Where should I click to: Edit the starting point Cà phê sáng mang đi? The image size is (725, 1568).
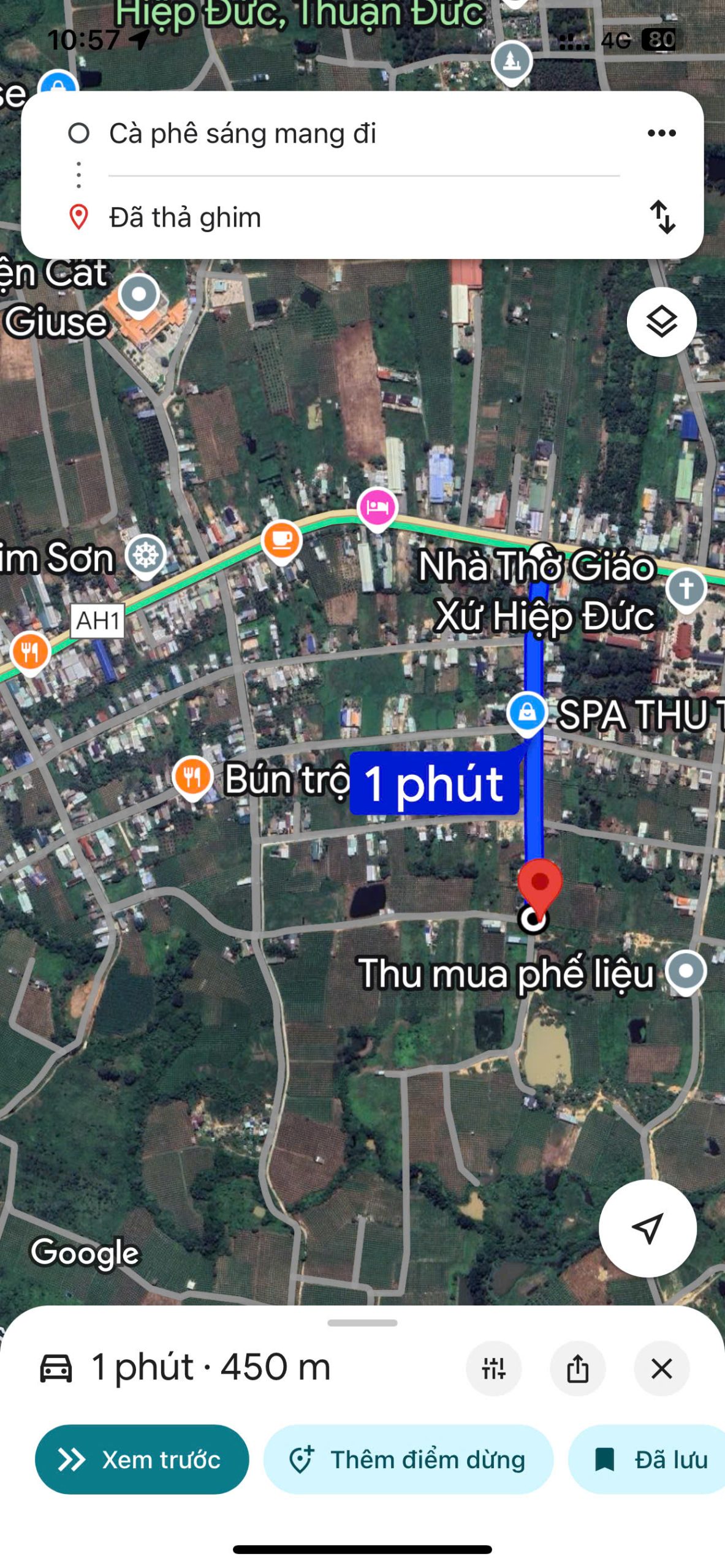[x=364, y=134]
